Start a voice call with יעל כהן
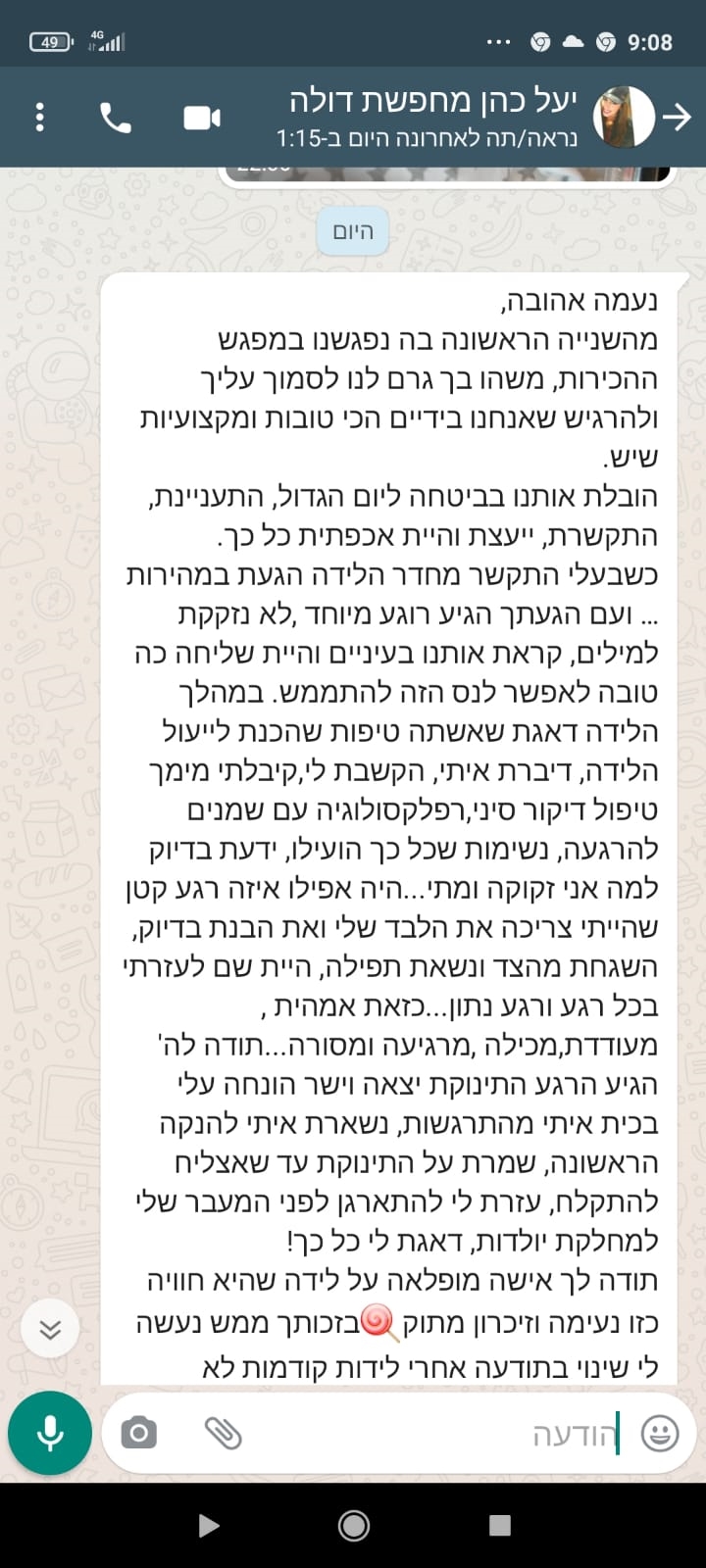Viewport: 706px width, 1568px height. pyautogui.click(x=116, y=119)
